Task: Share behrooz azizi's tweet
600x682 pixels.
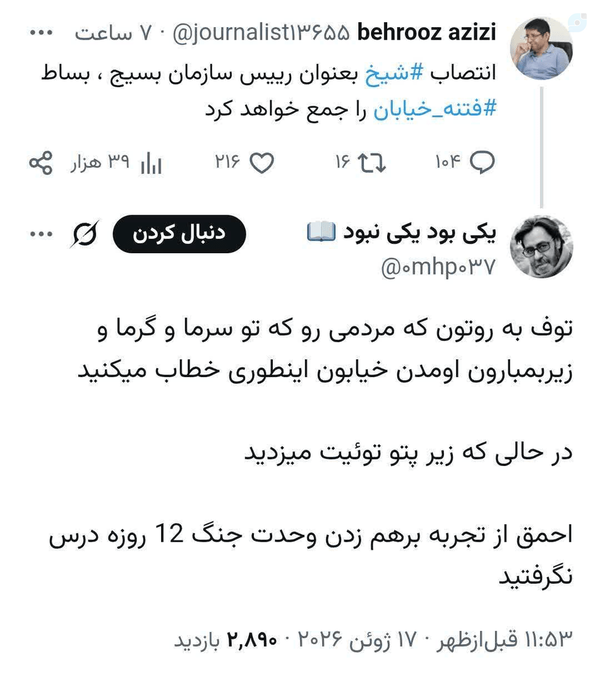Action: [x=41, y=163]
